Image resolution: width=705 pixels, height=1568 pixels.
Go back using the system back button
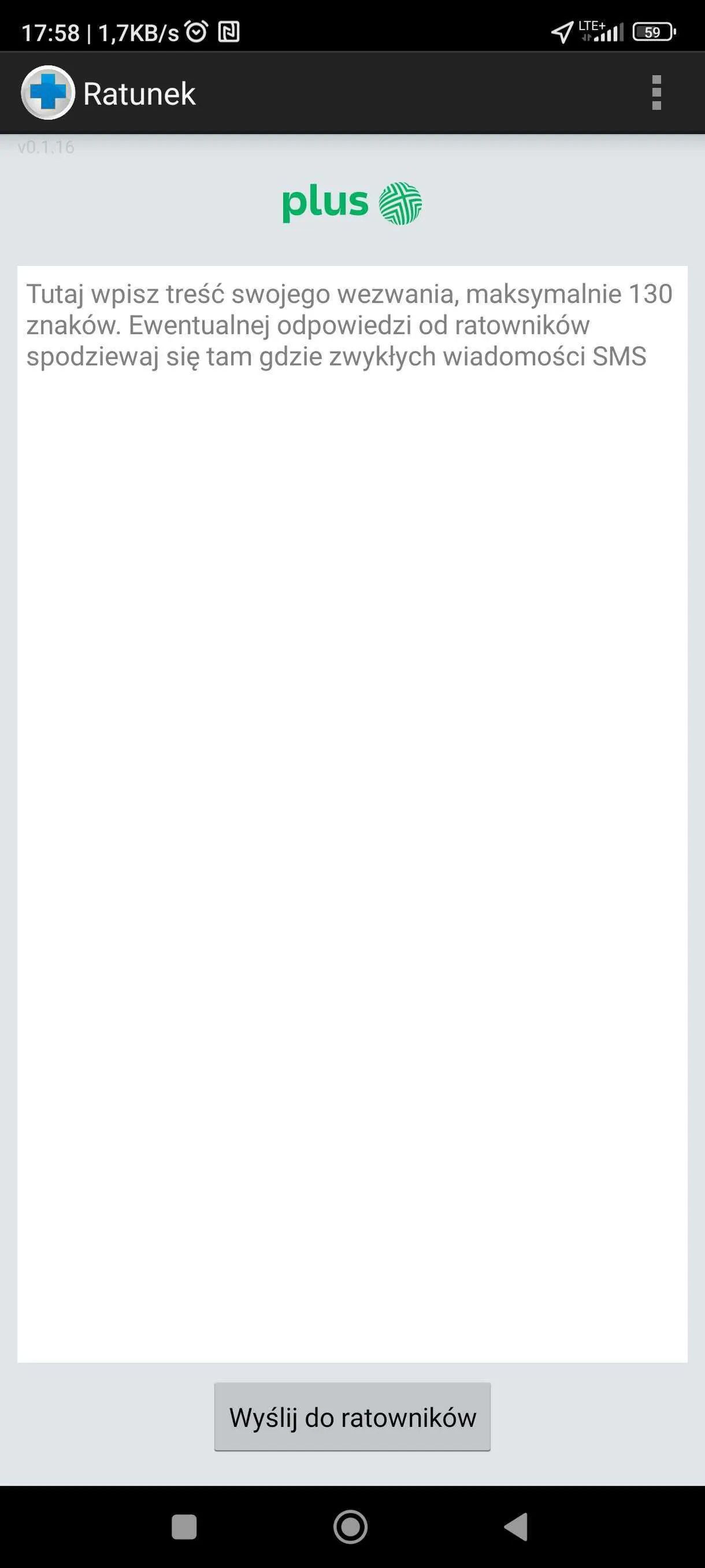click(517, 1526)
